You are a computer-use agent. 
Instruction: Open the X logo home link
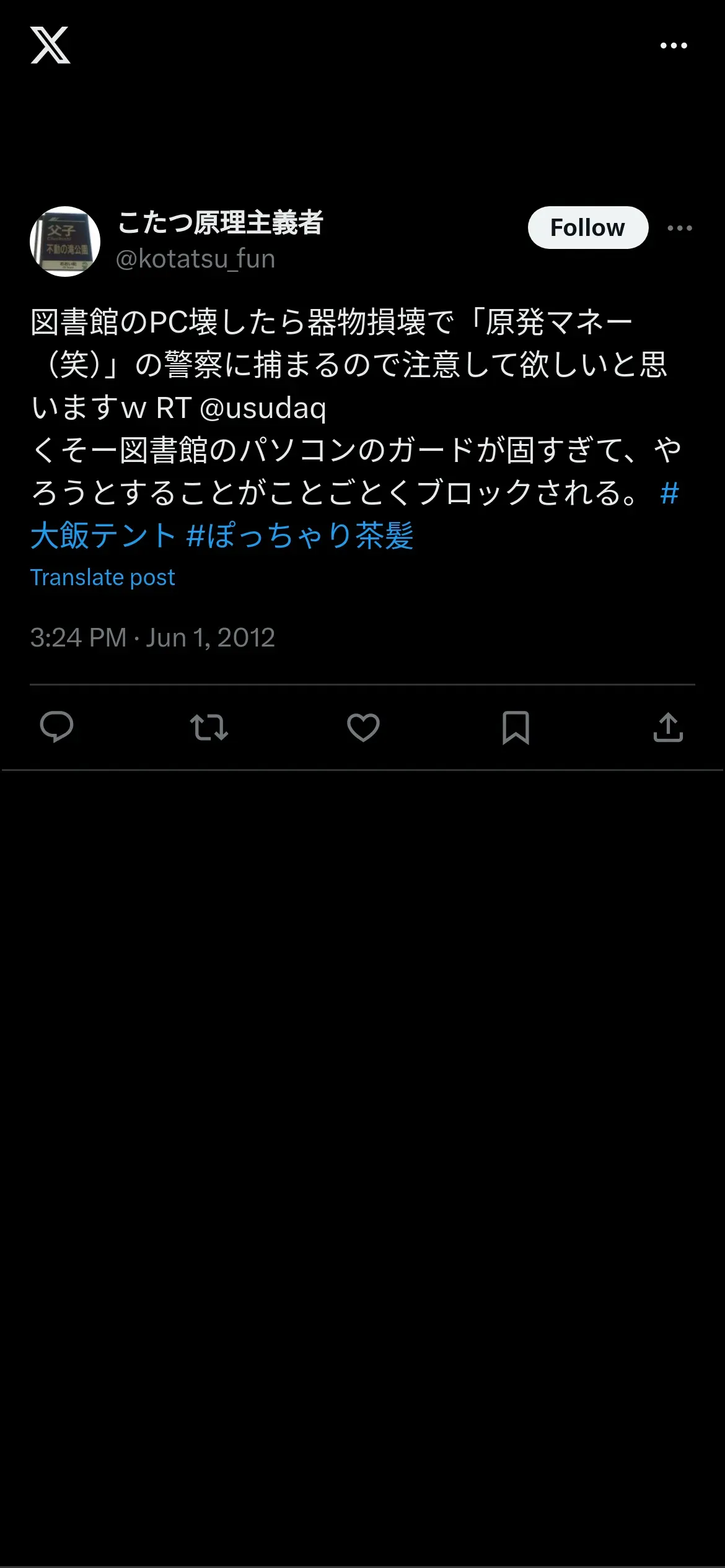(50, 45)
